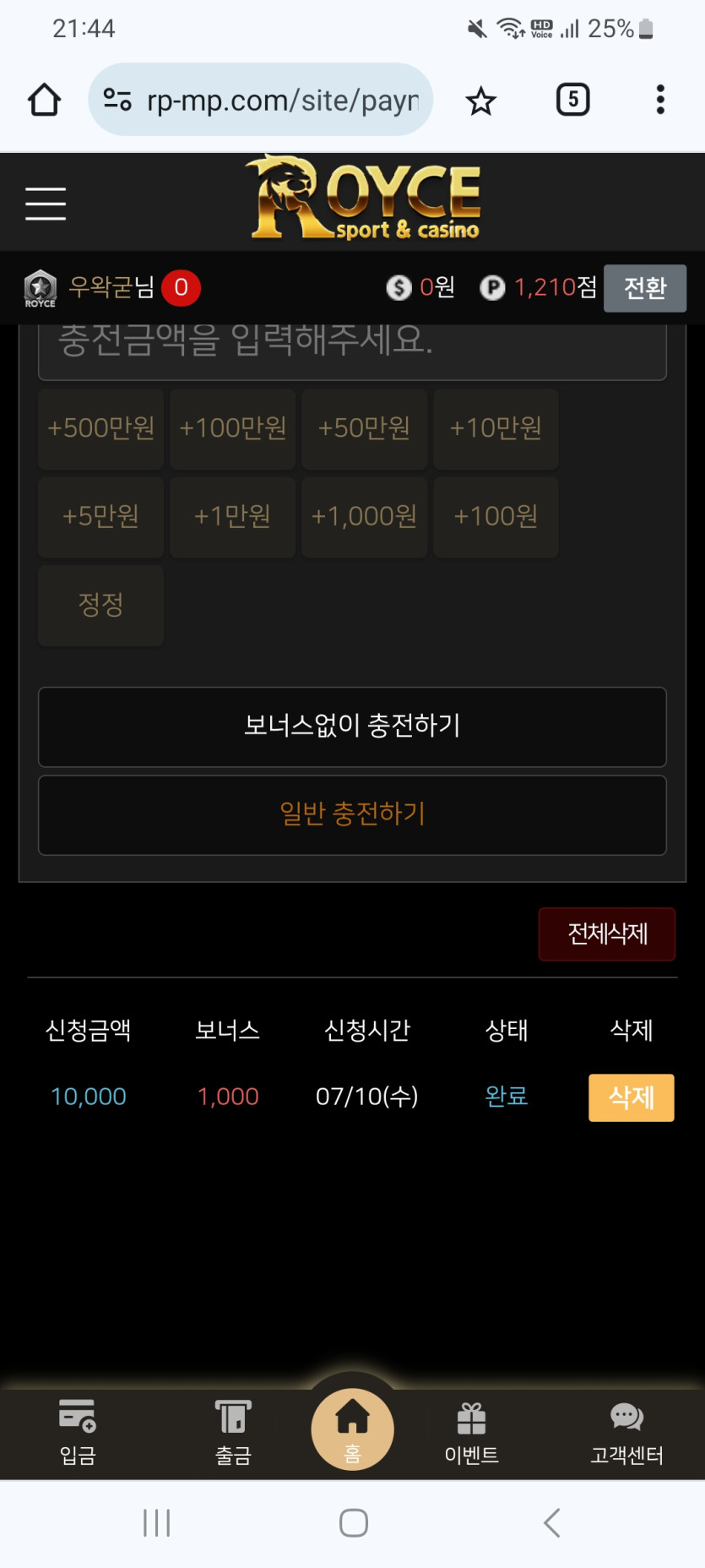705x1568 pixels.
Task: Reset amount with the 정정 button
Action: 100,605
